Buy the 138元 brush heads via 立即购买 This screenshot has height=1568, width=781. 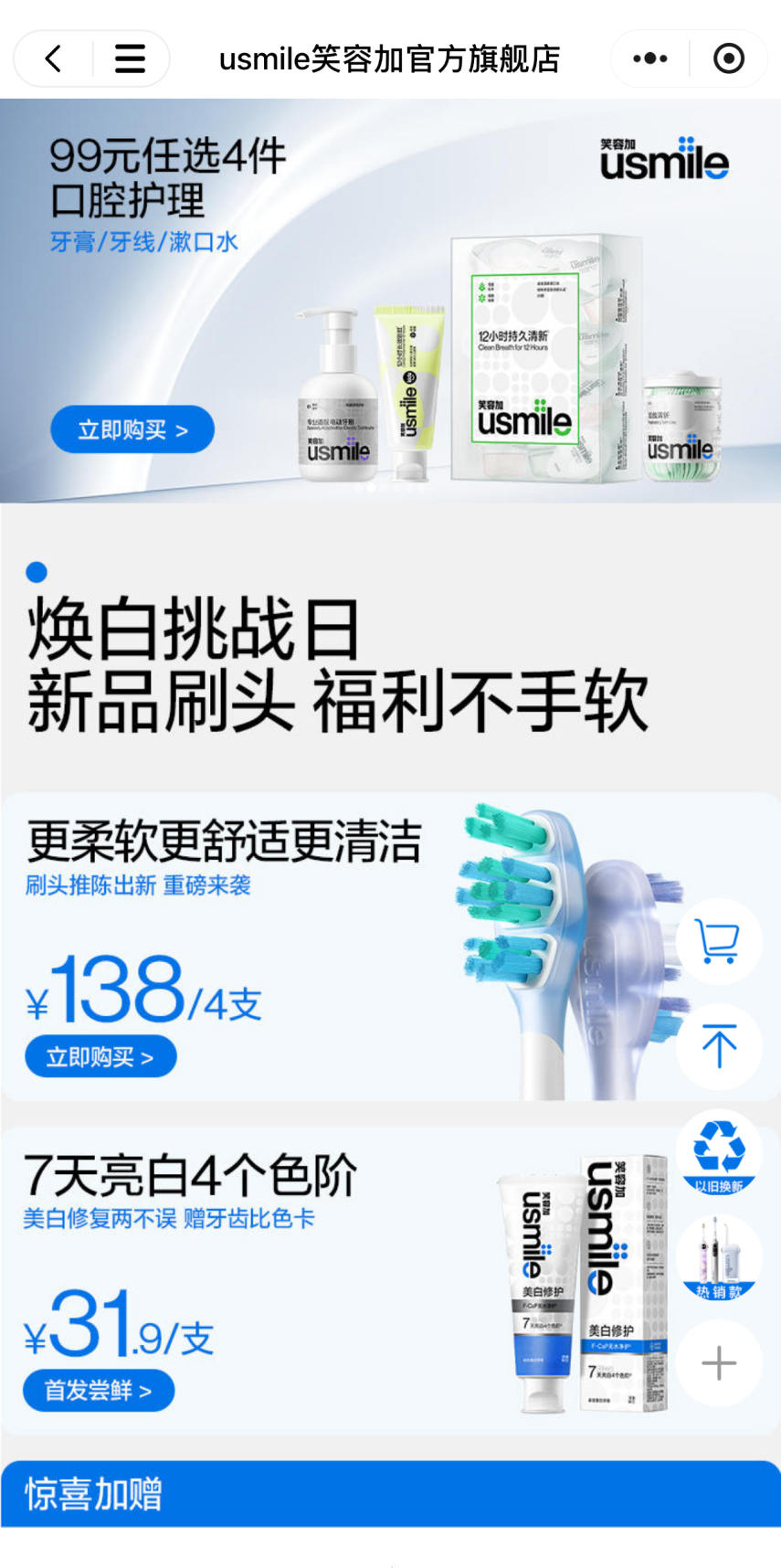(x=100, y=1057)
